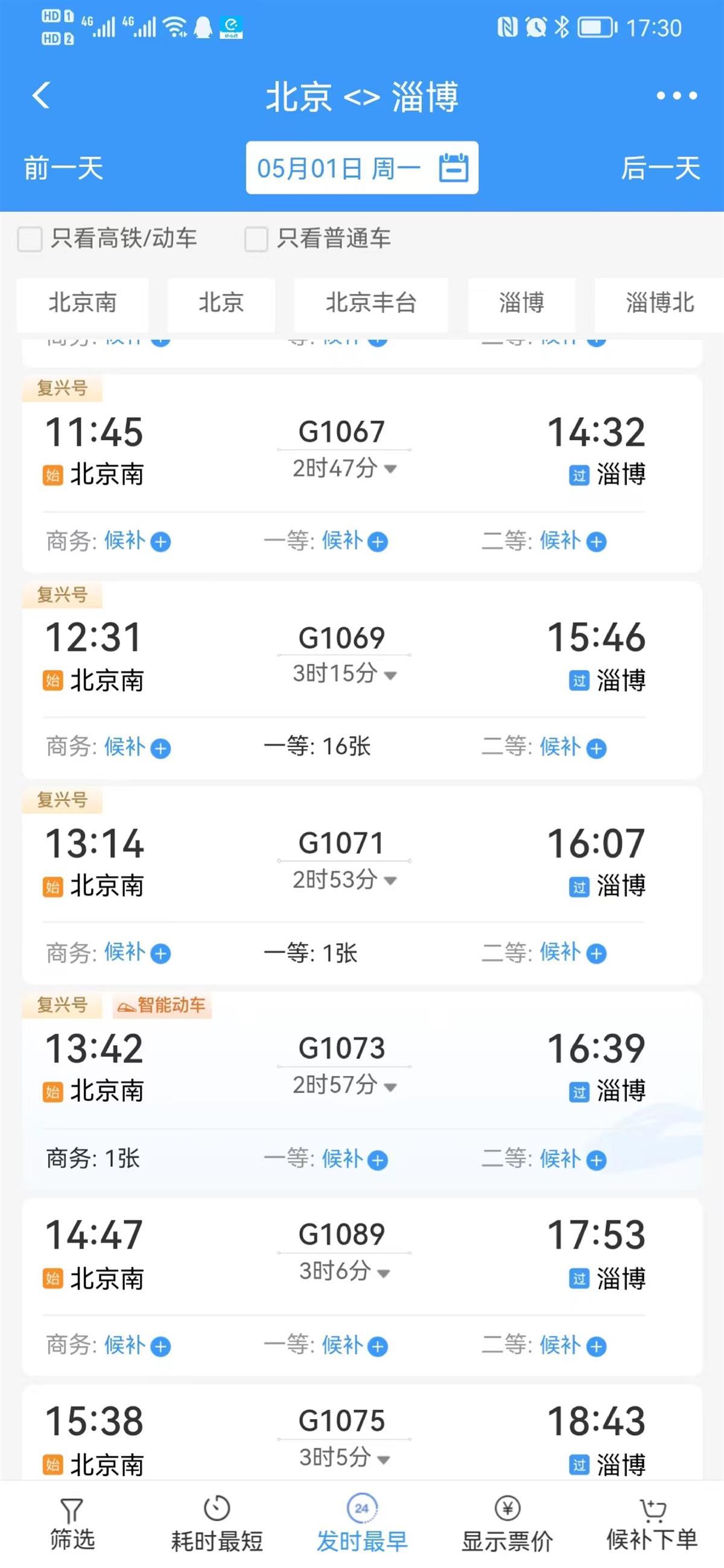This screenshot has height=1568, width=724.
Task: Open the three-dot menu top right
Action: pyautogui.click(x=676, y=96)
